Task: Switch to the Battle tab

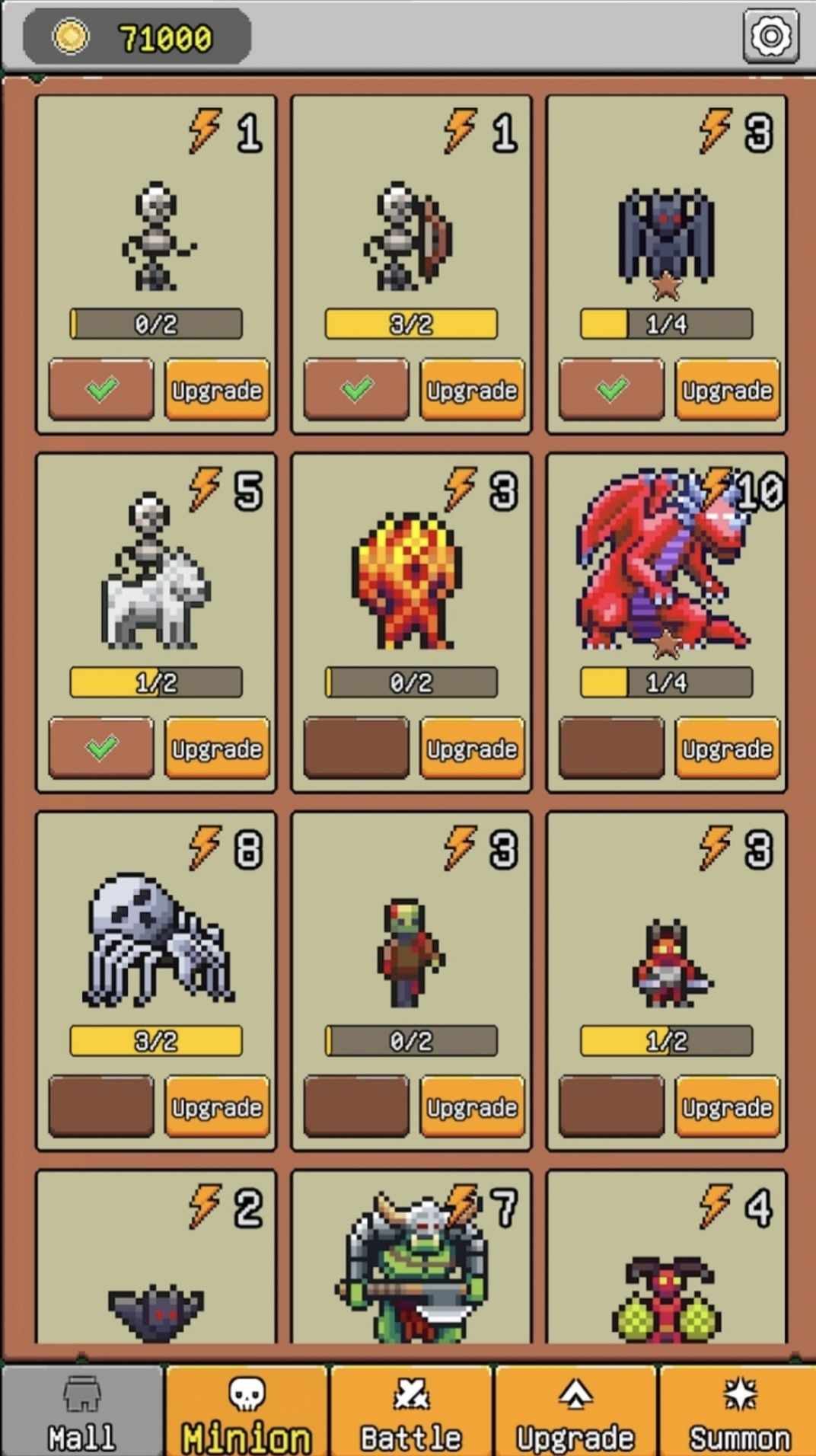Action: 411,1412
